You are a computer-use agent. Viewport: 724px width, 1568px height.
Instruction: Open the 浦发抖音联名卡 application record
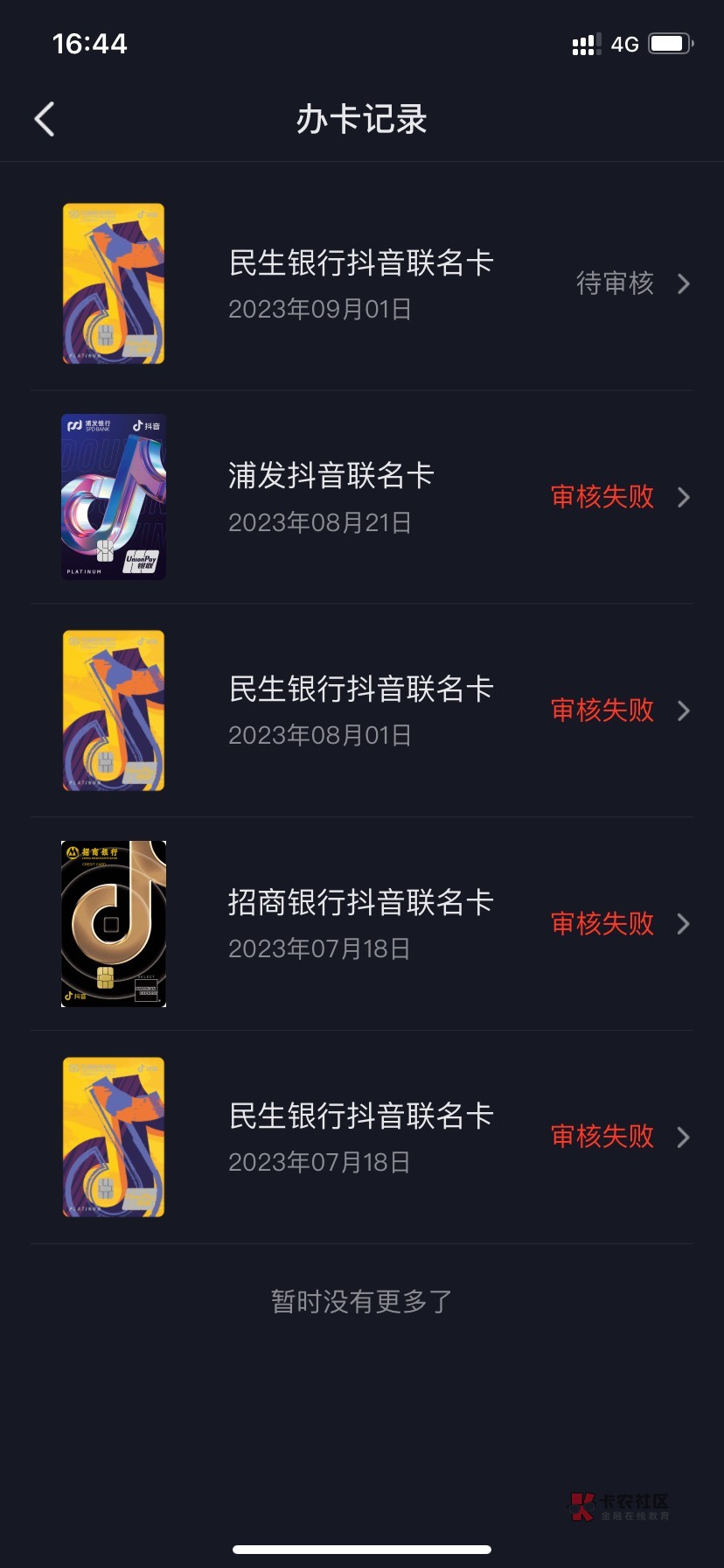(x=361, y=497)
